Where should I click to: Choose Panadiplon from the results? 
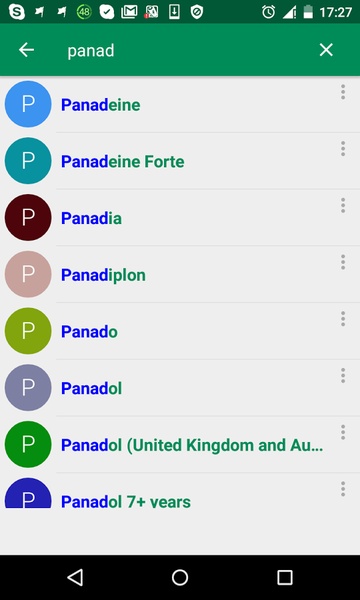(180, 274)
